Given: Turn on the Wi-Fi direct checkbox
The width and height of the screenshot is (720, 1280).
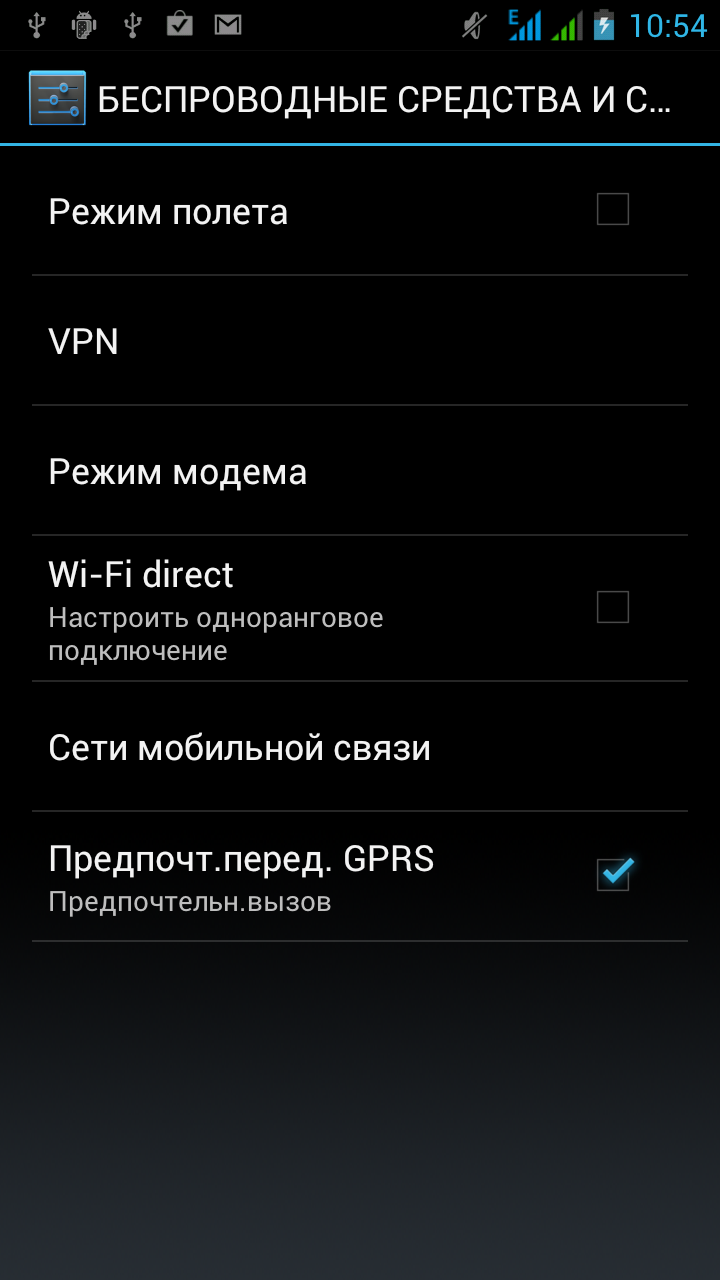Looking at the screenshot, I should tap(612, 607).
